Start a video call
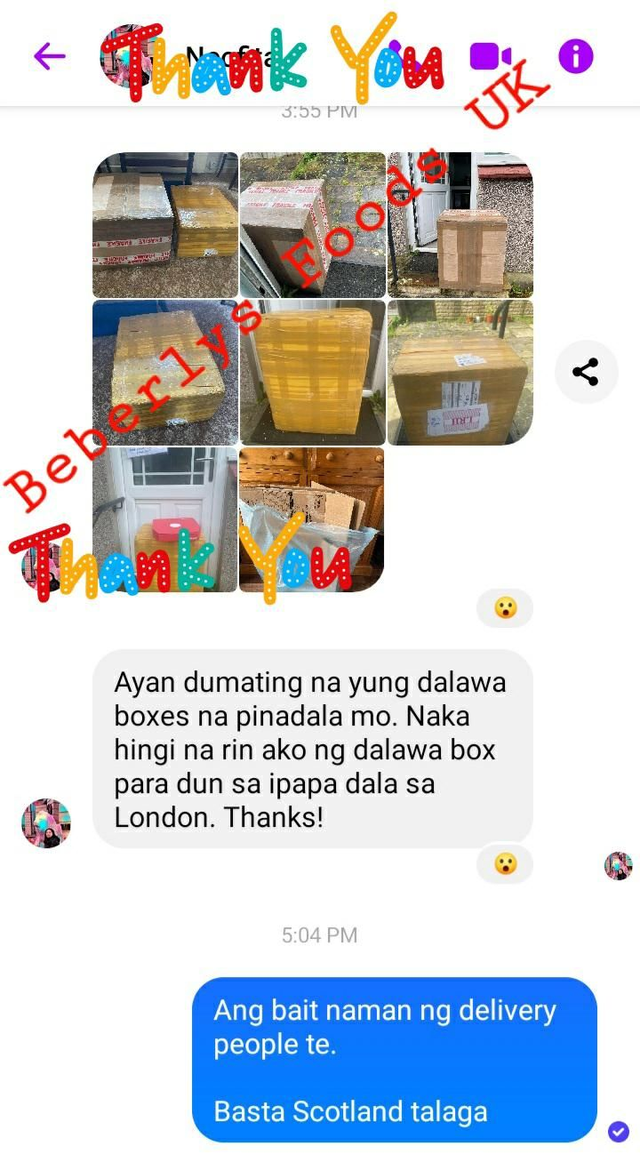Image resolution: width=640 pixels, height=1164 pixels. click(x=490, y=57)
